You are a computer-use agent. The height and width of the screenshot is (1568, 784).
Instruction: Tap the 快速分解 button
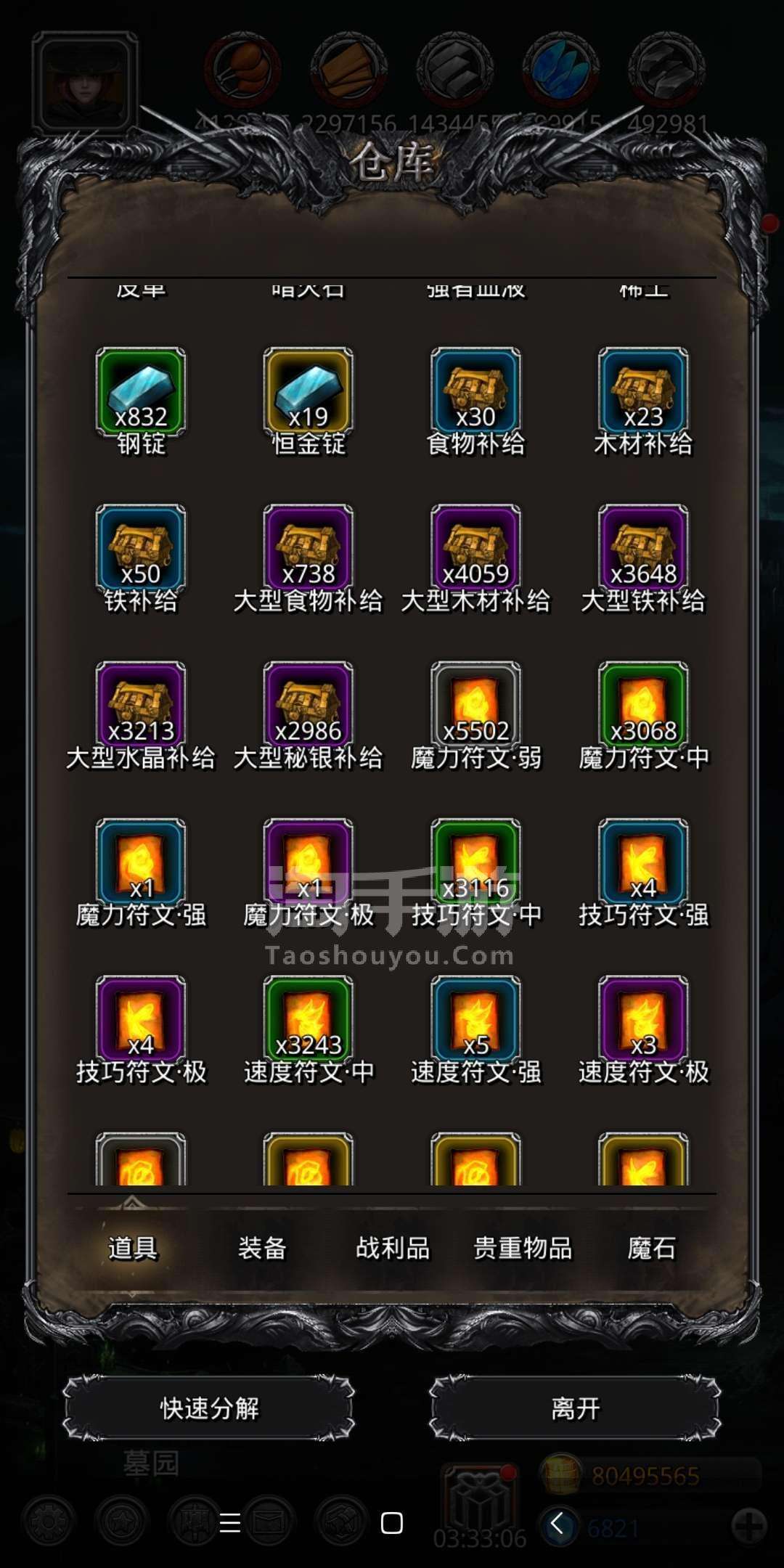click(x=209, y=1409)
